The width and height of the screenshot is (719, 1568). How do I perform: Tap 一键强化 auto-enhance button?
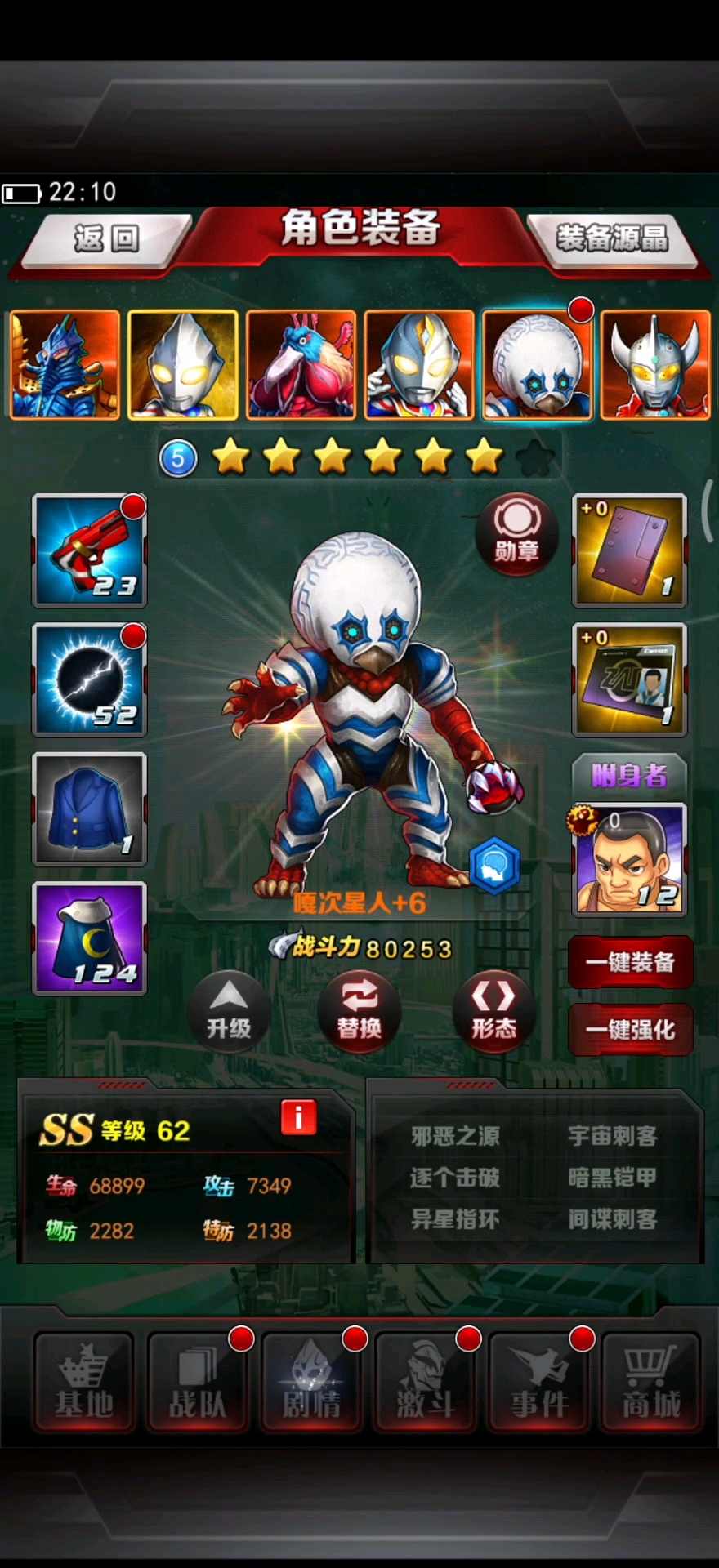click(x=630, y=1030)
